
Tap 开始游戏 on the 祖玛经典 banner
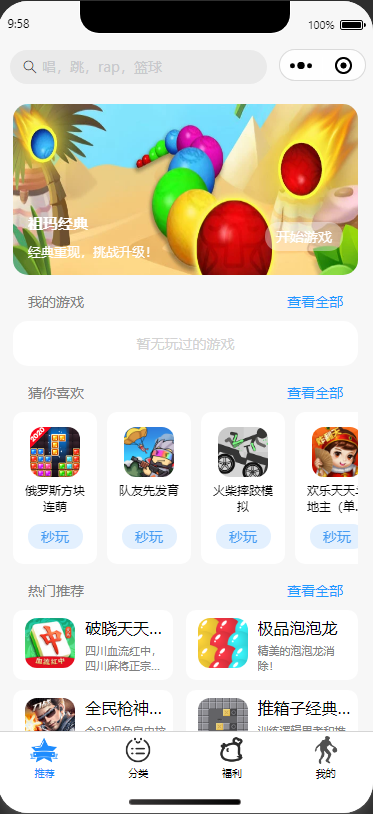(x=303, y=237)
